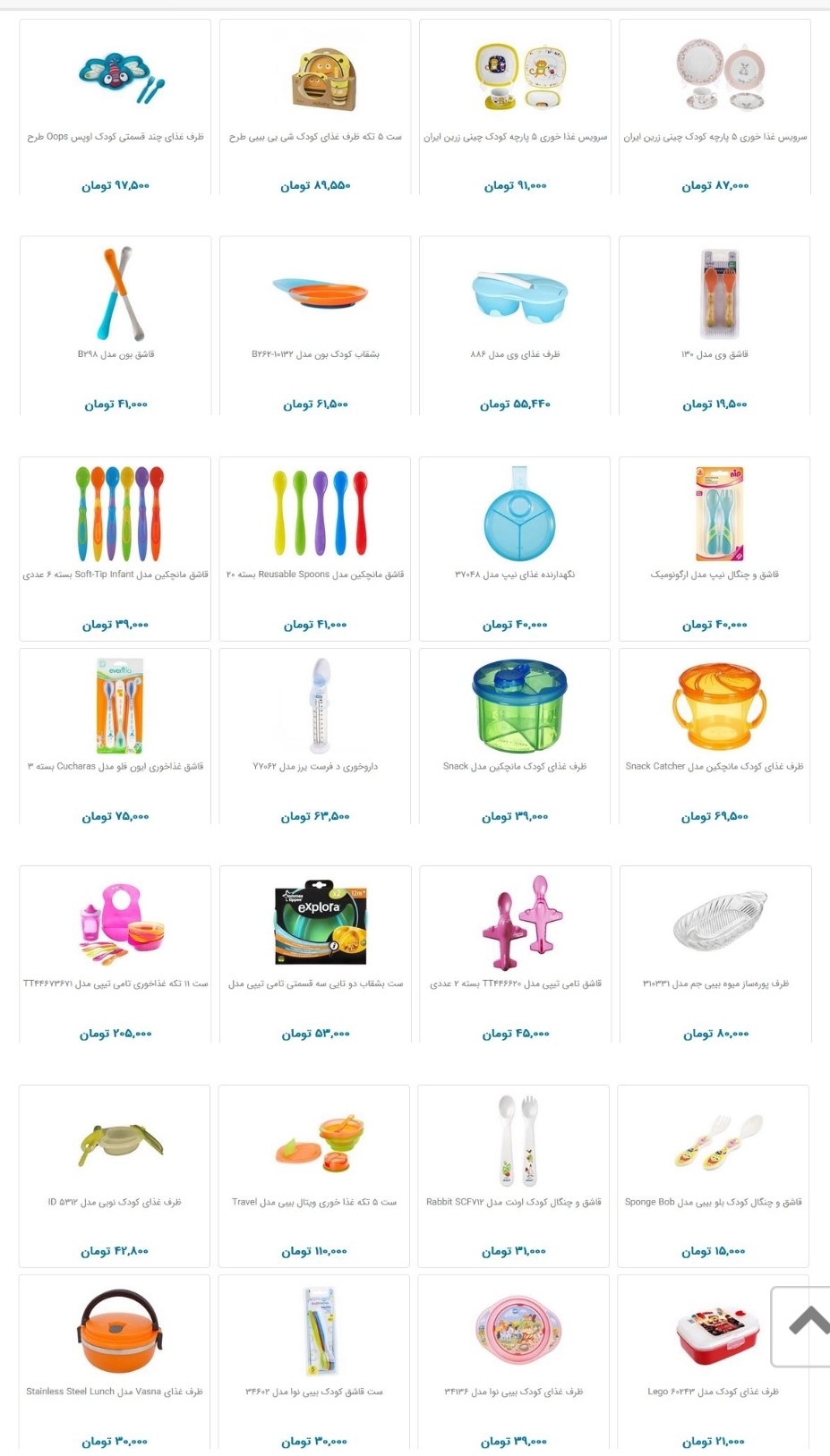The height and width of the screenshot is (1456, 830).
Task: Open the Avent Rabbit SCF712 spoon and fork
Action: pyautogui.click(x=514, y=1202)
